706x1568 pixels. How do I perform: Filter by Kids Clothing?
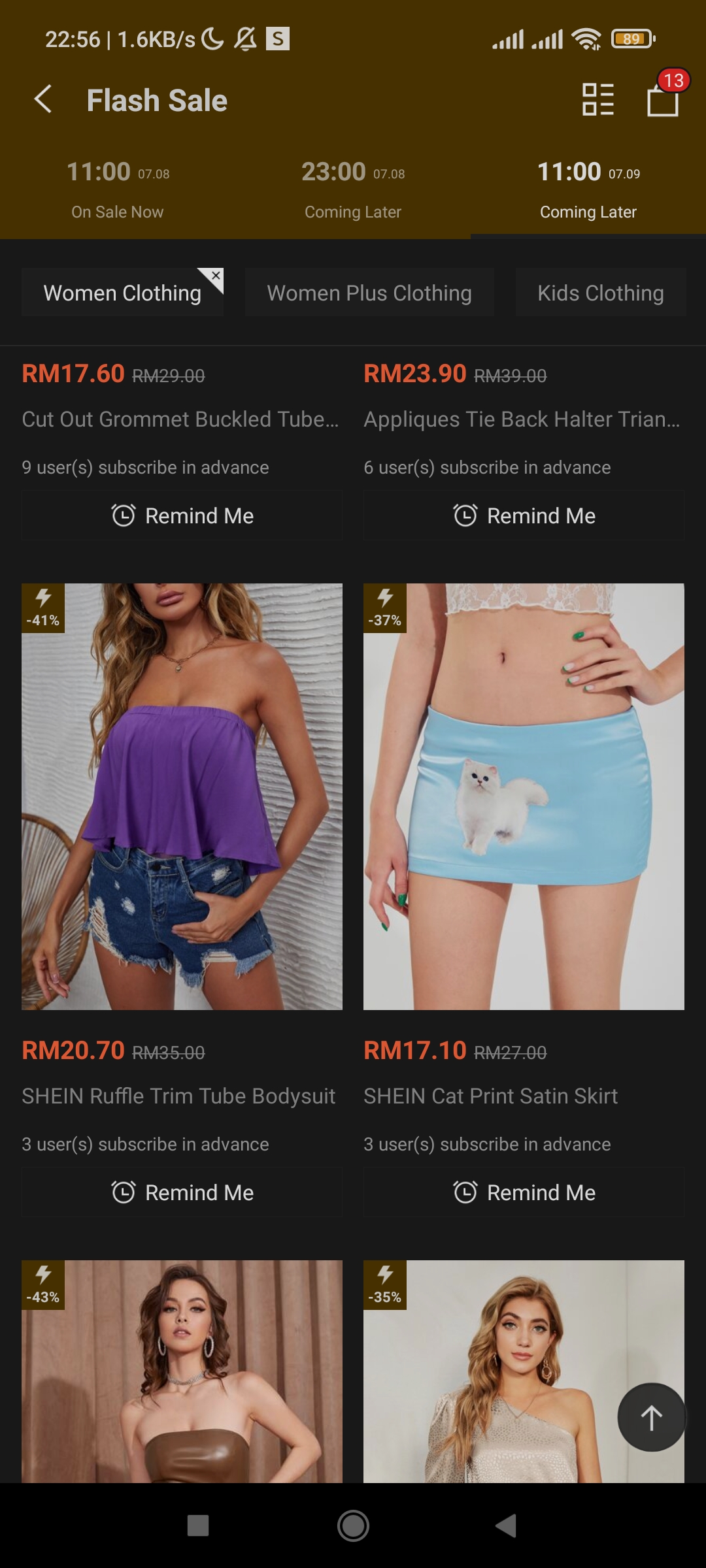tap(600, 293)
